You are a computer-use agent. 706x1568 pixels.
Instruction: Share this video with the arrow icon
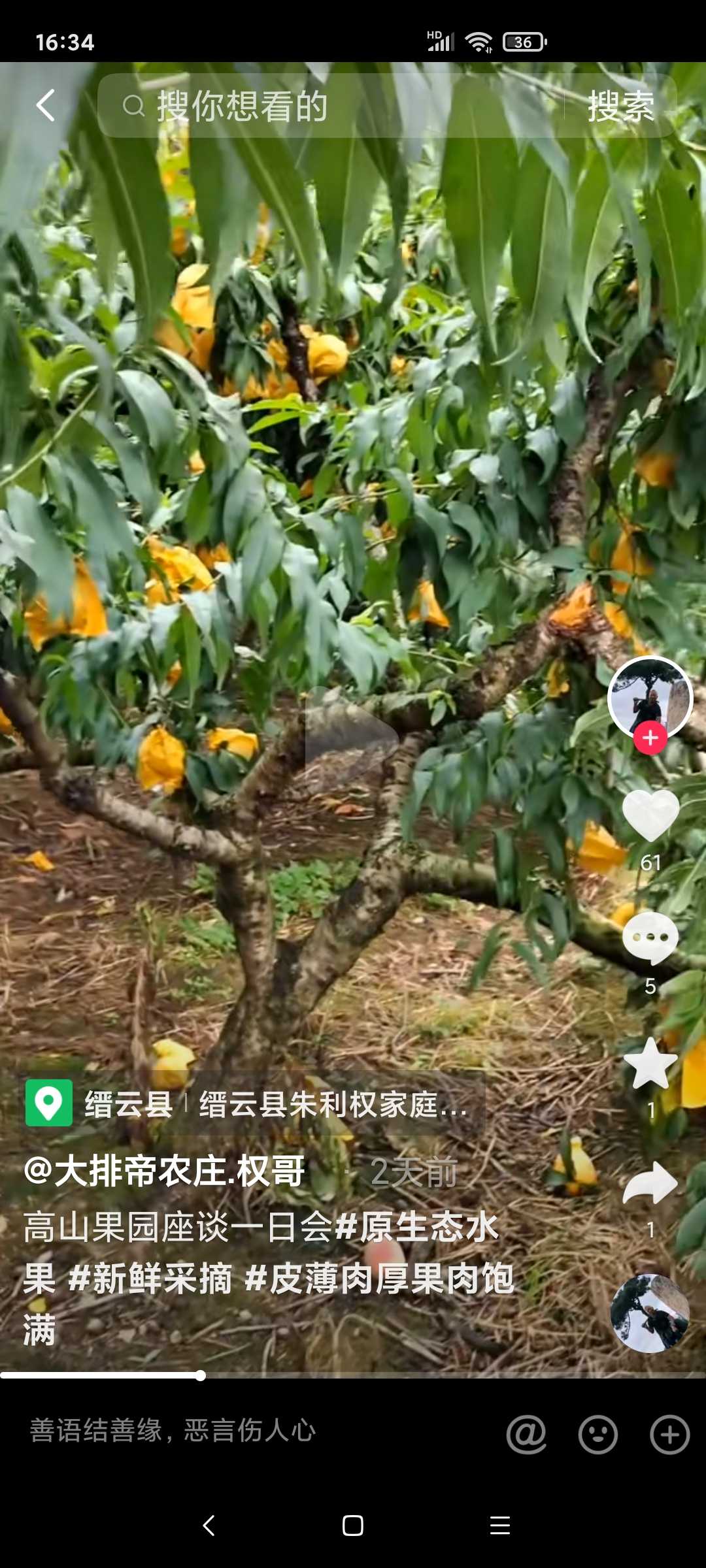point(650,1184)
